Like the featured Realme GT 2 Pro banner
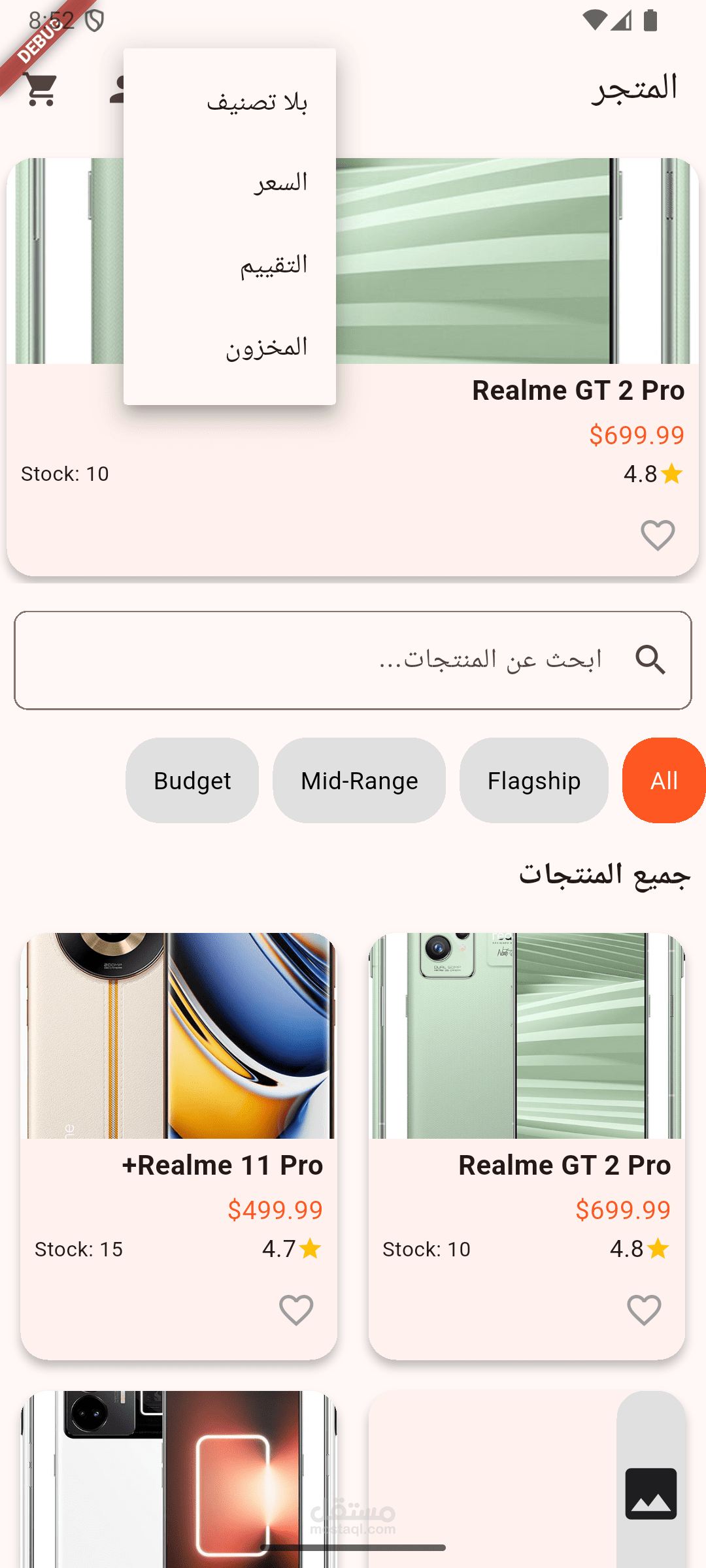 [x=658, y=536]
